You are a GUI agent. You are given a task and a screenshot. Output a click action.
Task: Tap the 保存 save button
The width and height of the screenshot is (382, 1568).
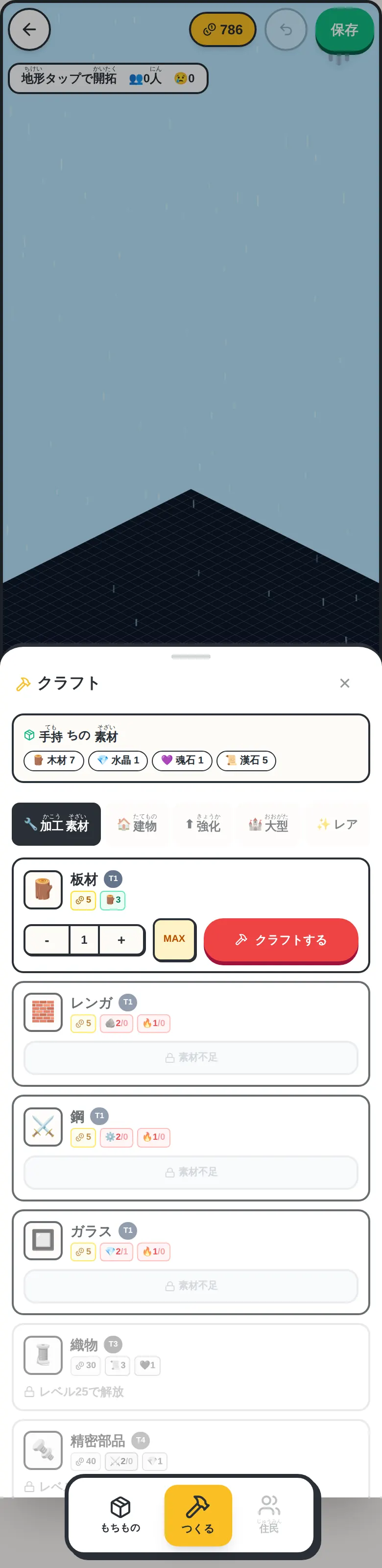[344, 29]
